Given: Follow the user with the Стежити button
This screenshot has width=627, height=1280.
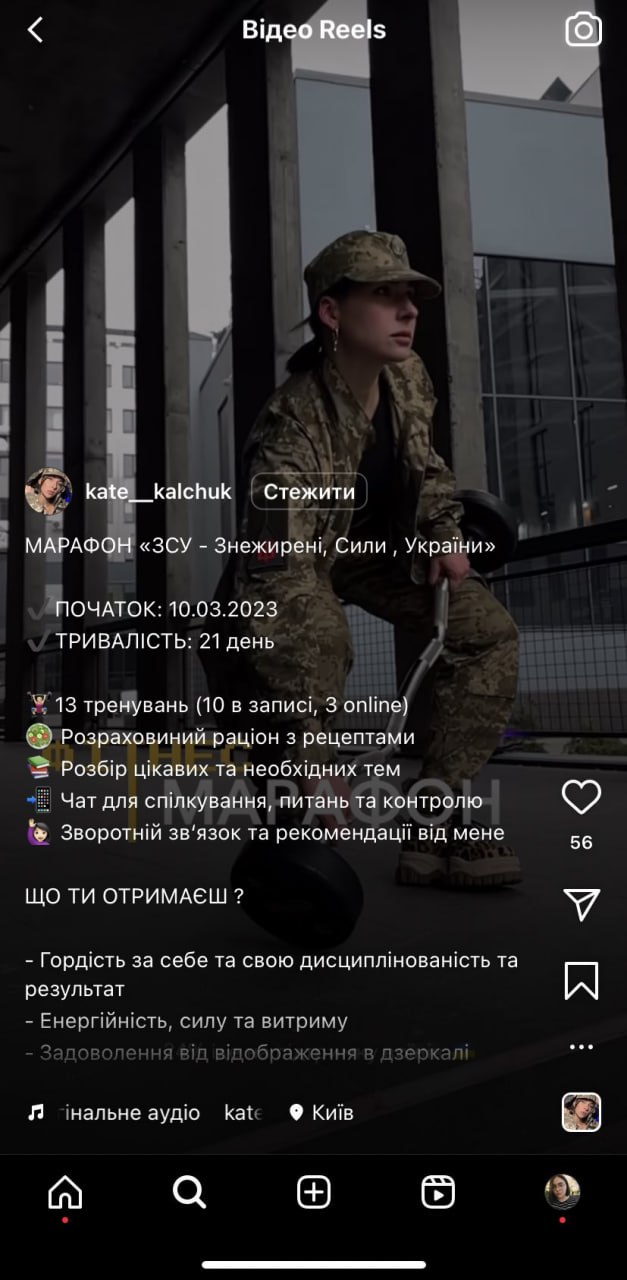Looking at the screenshot, I should [309, 491].
